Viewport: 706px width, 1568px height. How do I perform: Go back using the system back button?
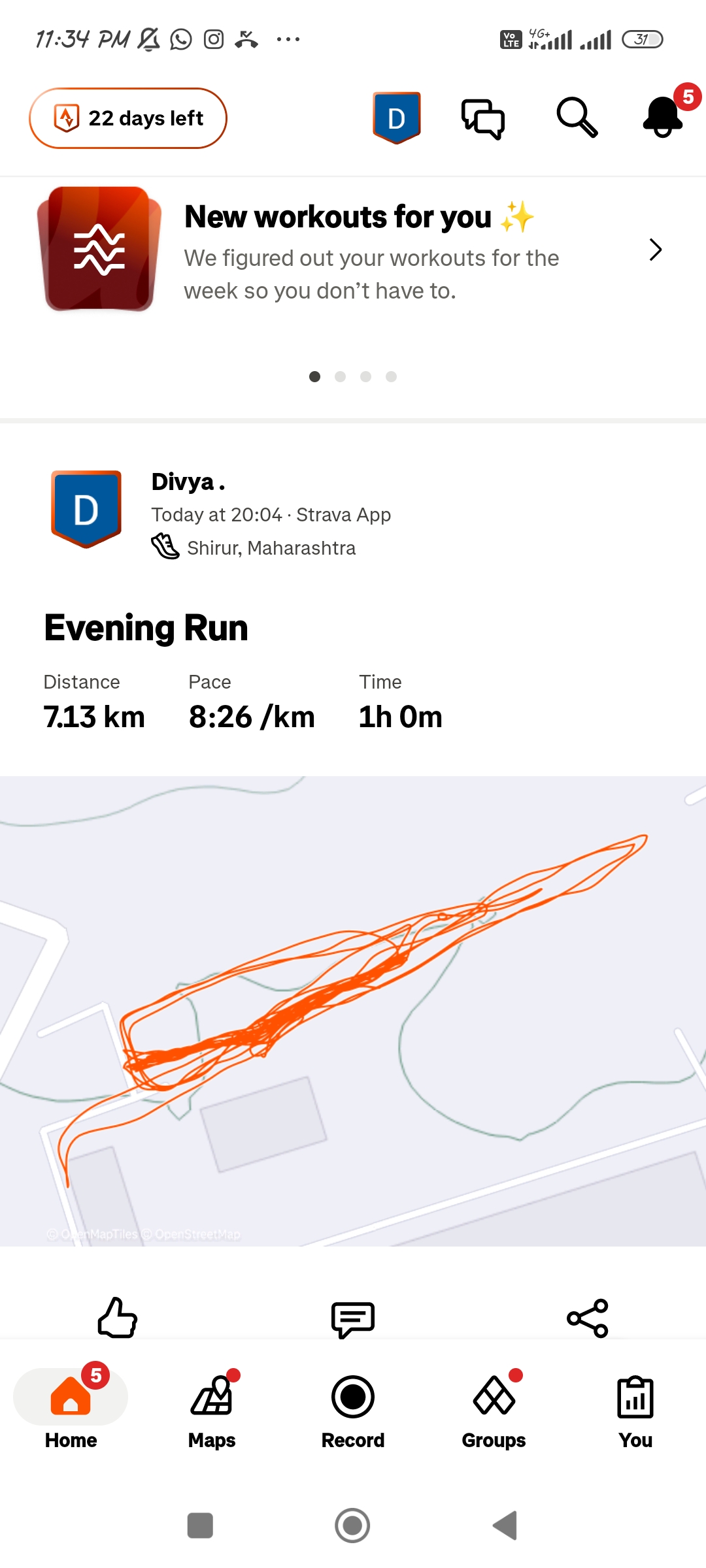505,1526
